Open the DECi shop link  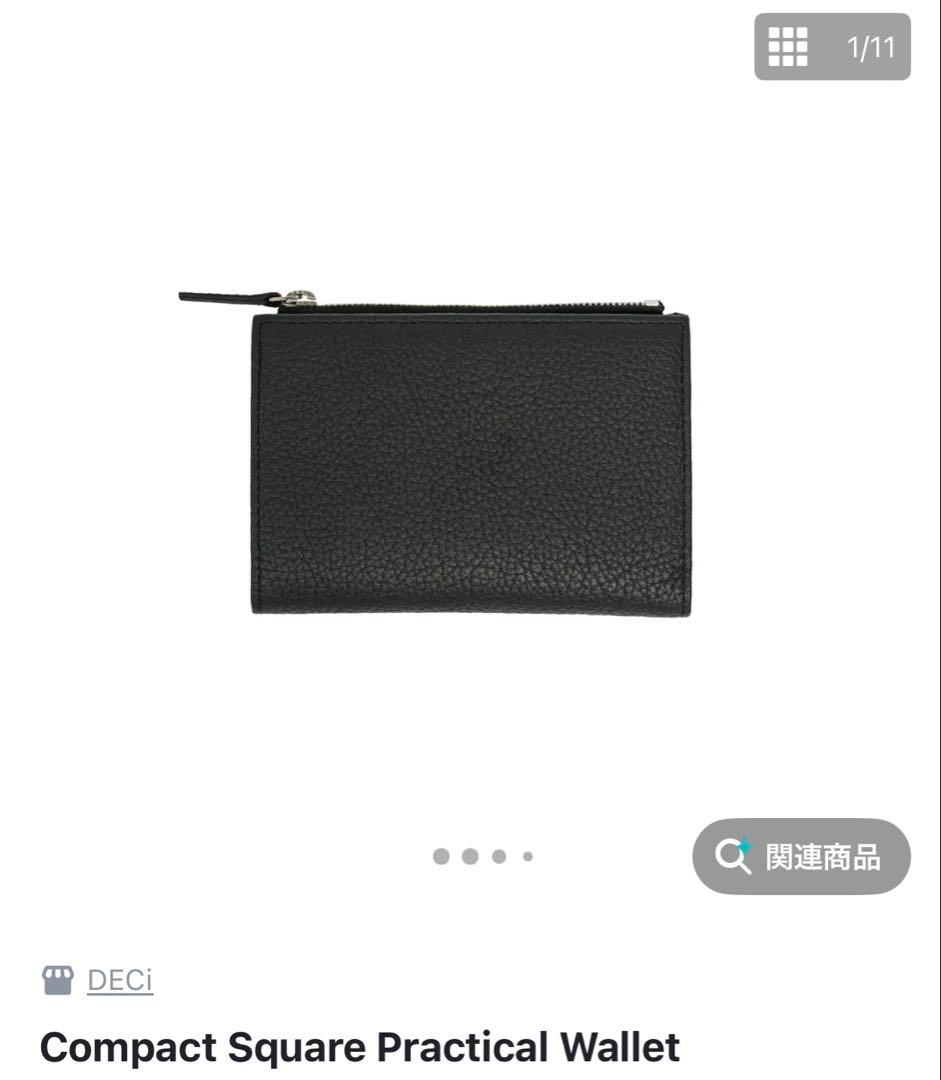[119, 980]
